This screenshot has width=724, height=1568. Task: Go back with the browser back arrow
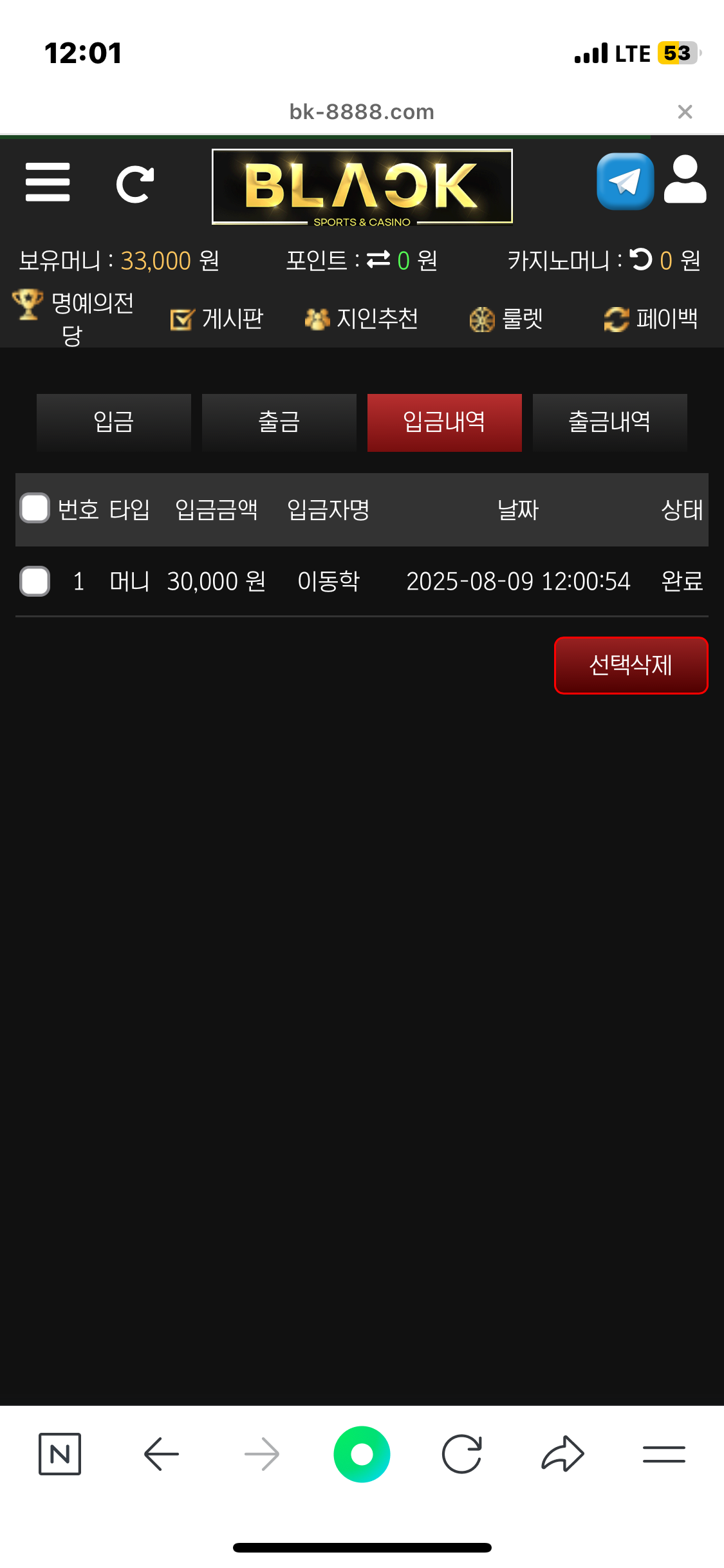161,1454
